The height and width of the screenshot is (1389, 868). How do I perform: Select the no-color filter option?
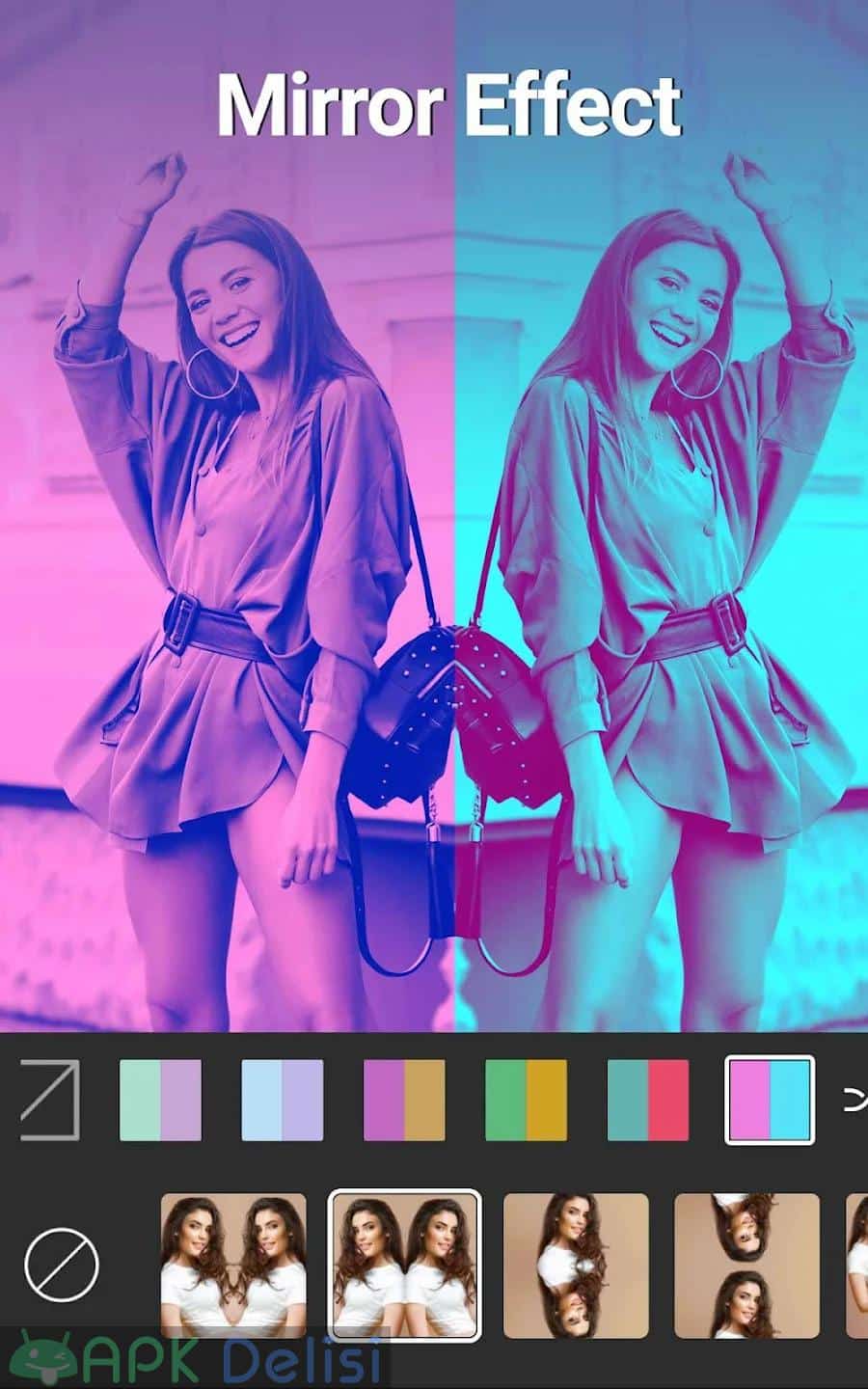click(x=50, y=1099)
